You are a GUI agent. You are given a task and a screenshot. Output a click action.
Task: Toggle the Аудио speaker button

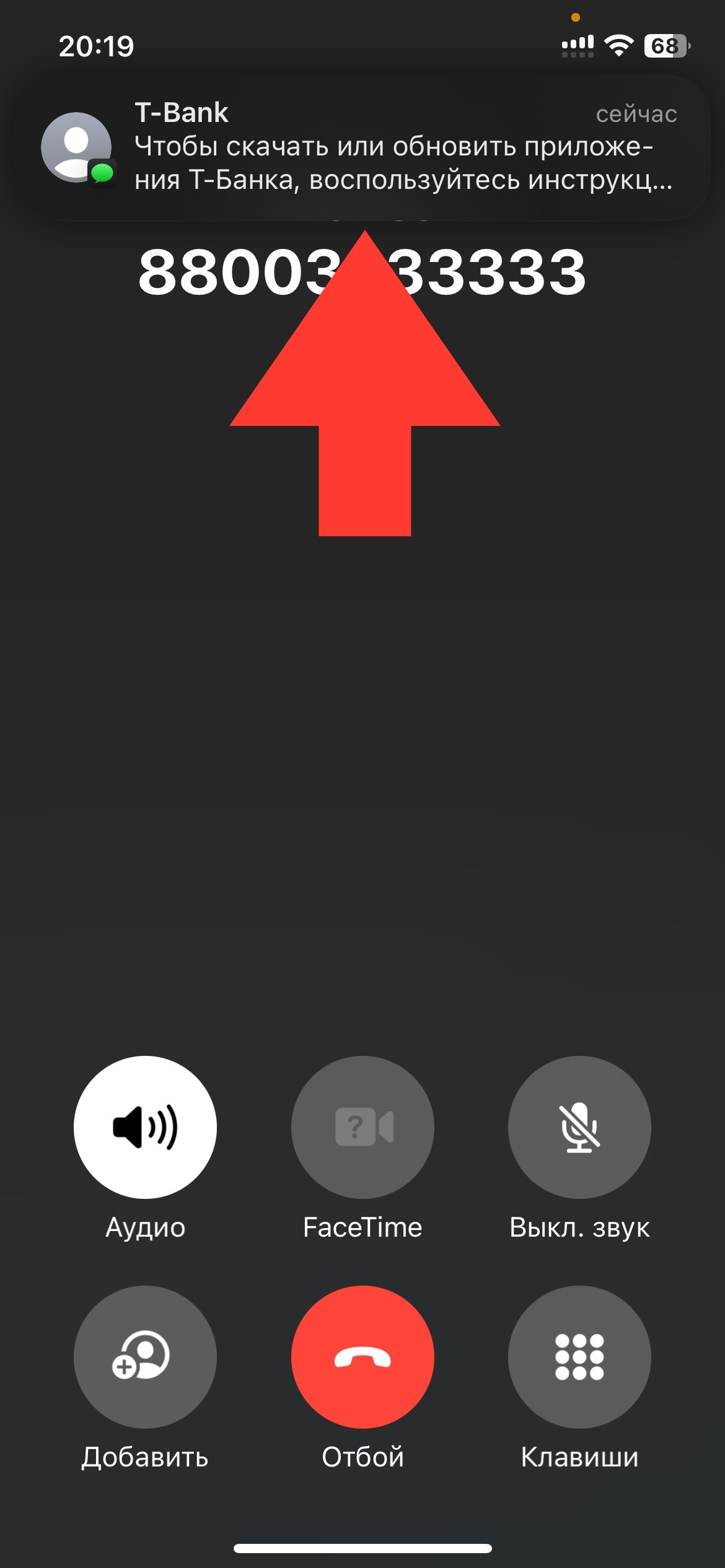145,1127
